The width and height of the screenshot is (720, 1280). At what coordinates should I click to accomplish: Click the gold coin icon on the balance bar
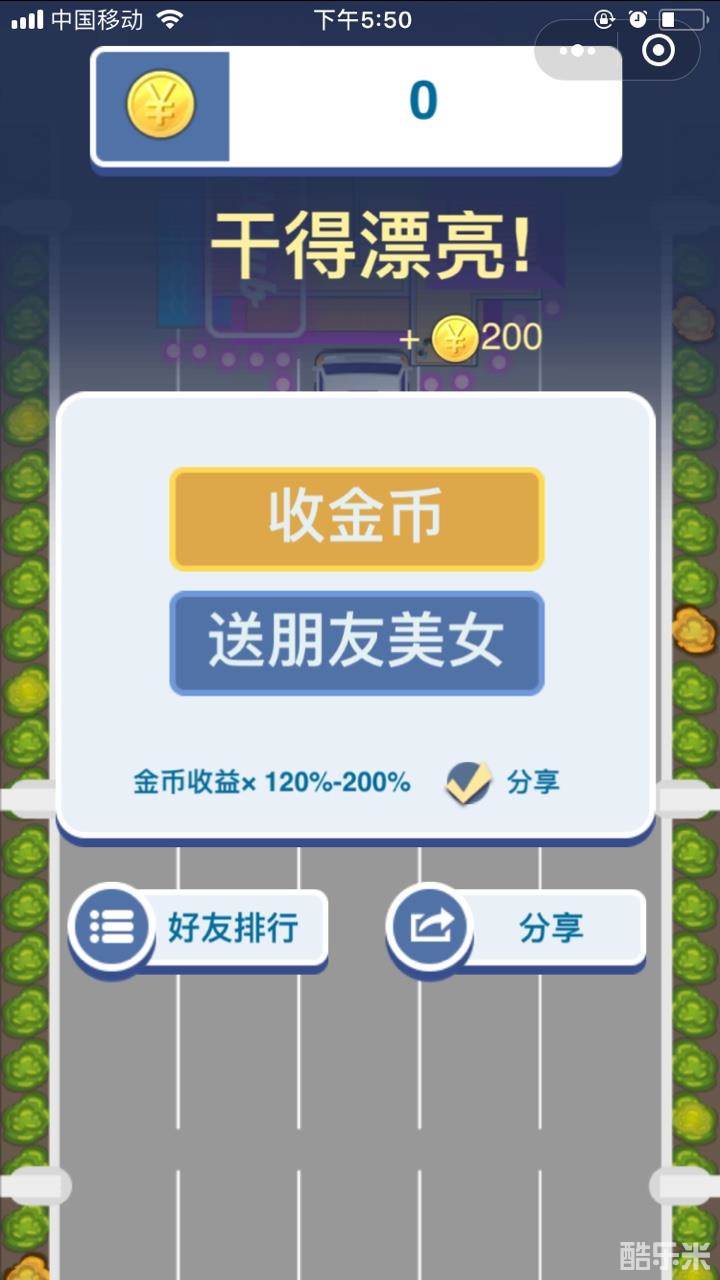pos(162,103)
